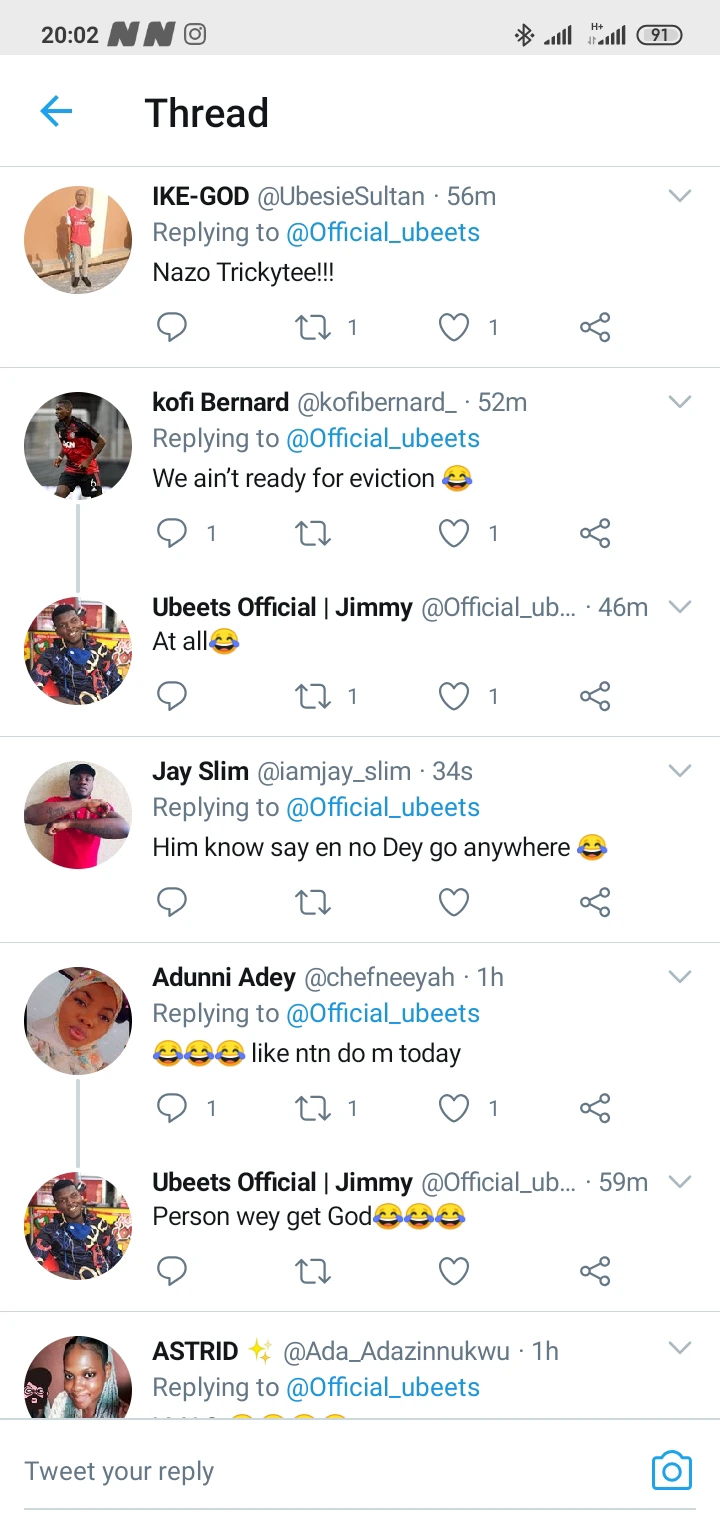
Task: Like Ubeets Official's "At all" reply
Action: [x=454, y=696]
